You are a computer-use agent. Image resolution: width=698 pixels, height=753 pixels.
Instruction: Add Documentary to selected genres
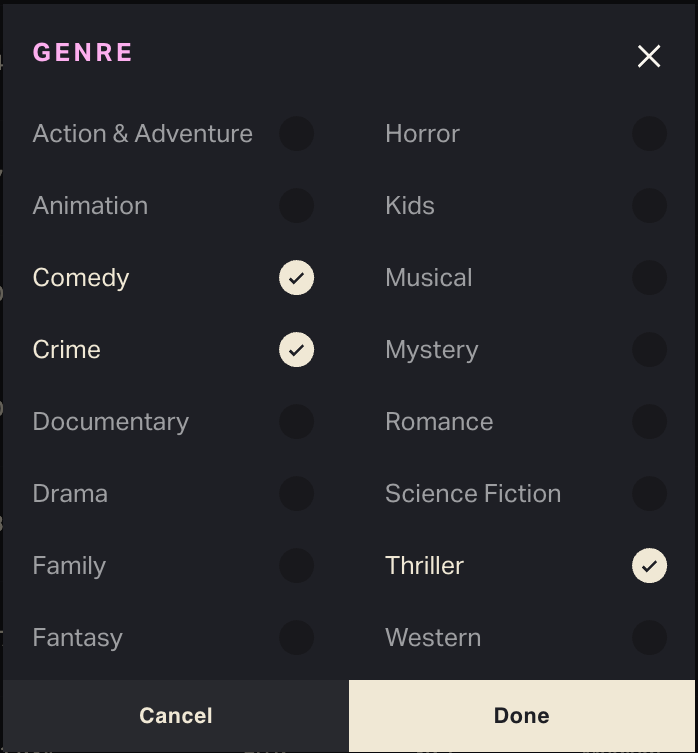click(296, 422)
